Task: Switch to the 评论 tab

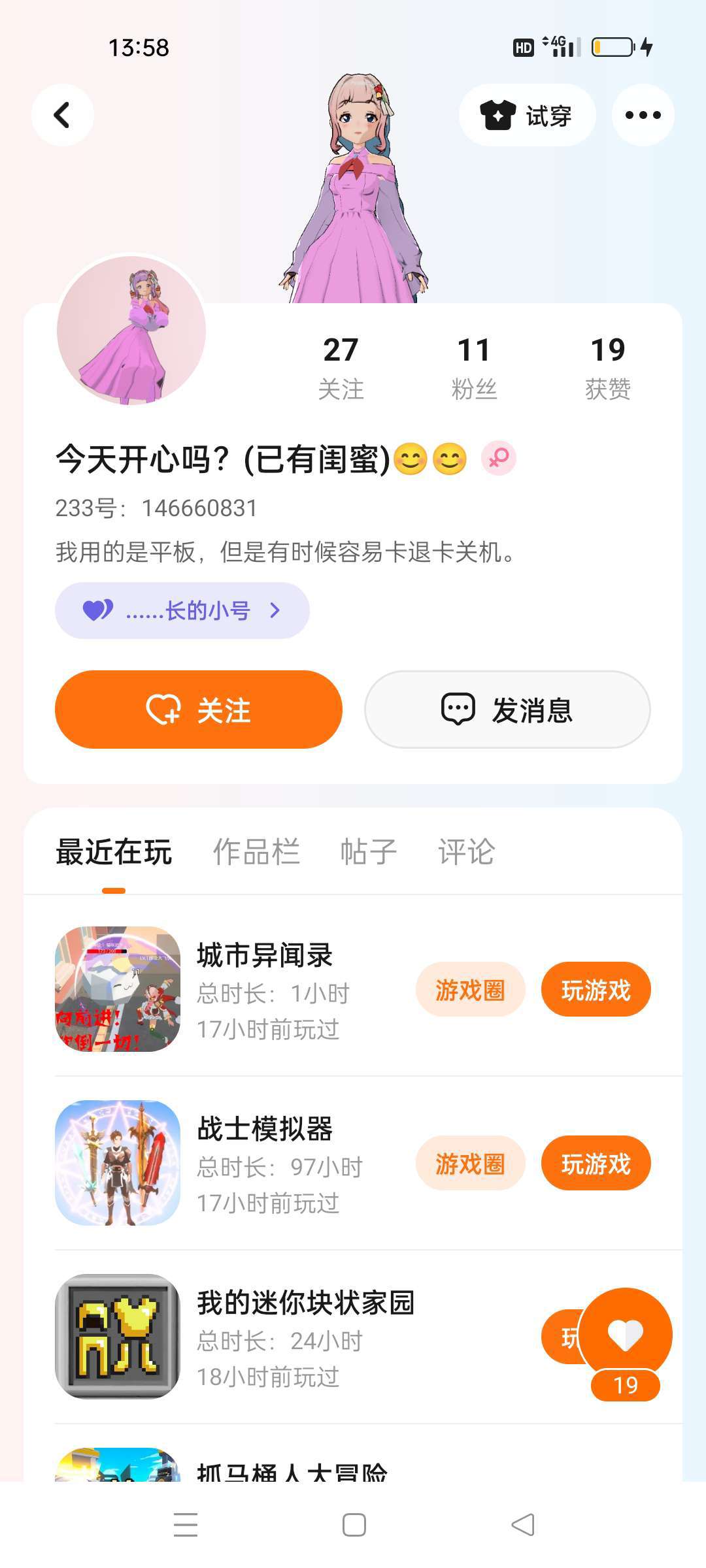Action: click(x=466, y=852)
